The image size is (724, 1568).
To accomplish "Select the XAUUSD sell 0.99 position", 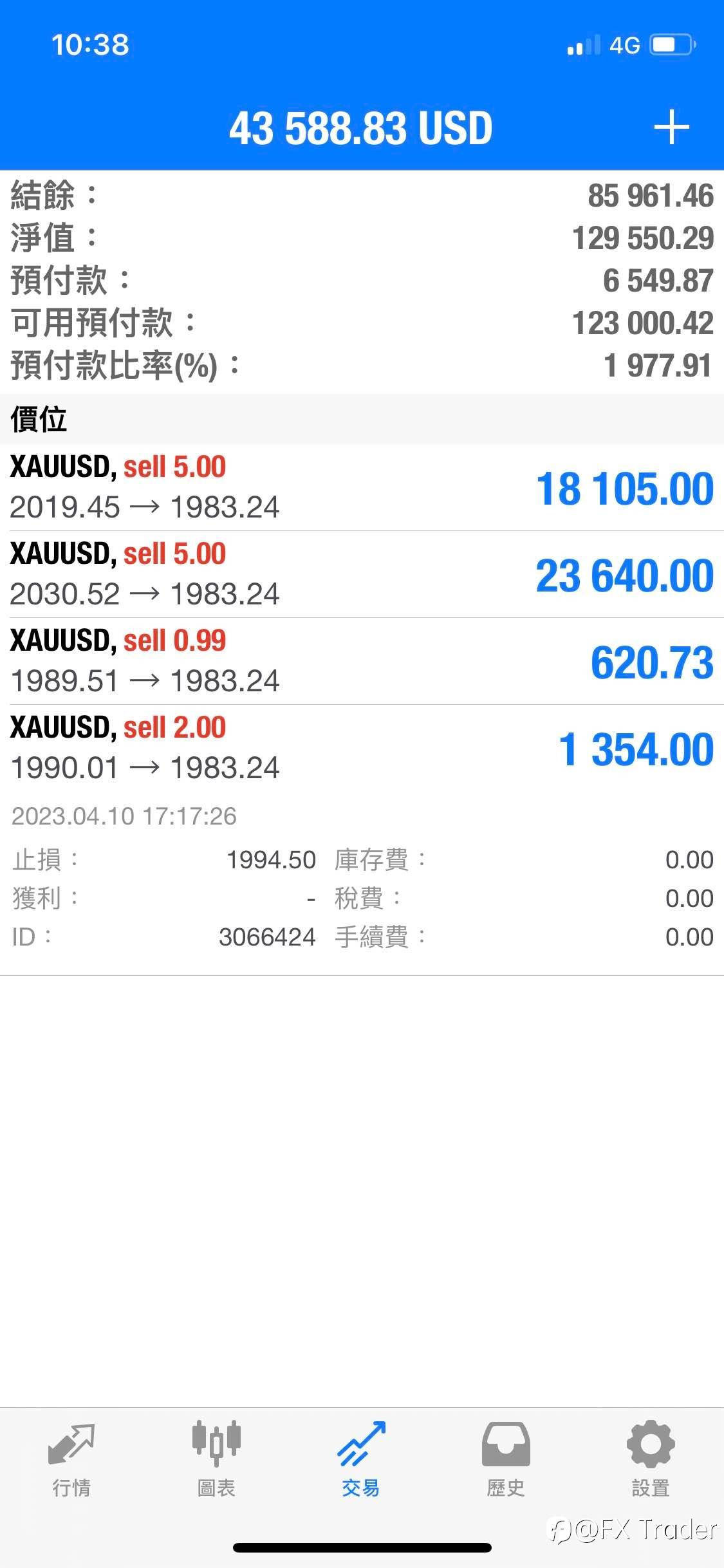I will point(362,661).
